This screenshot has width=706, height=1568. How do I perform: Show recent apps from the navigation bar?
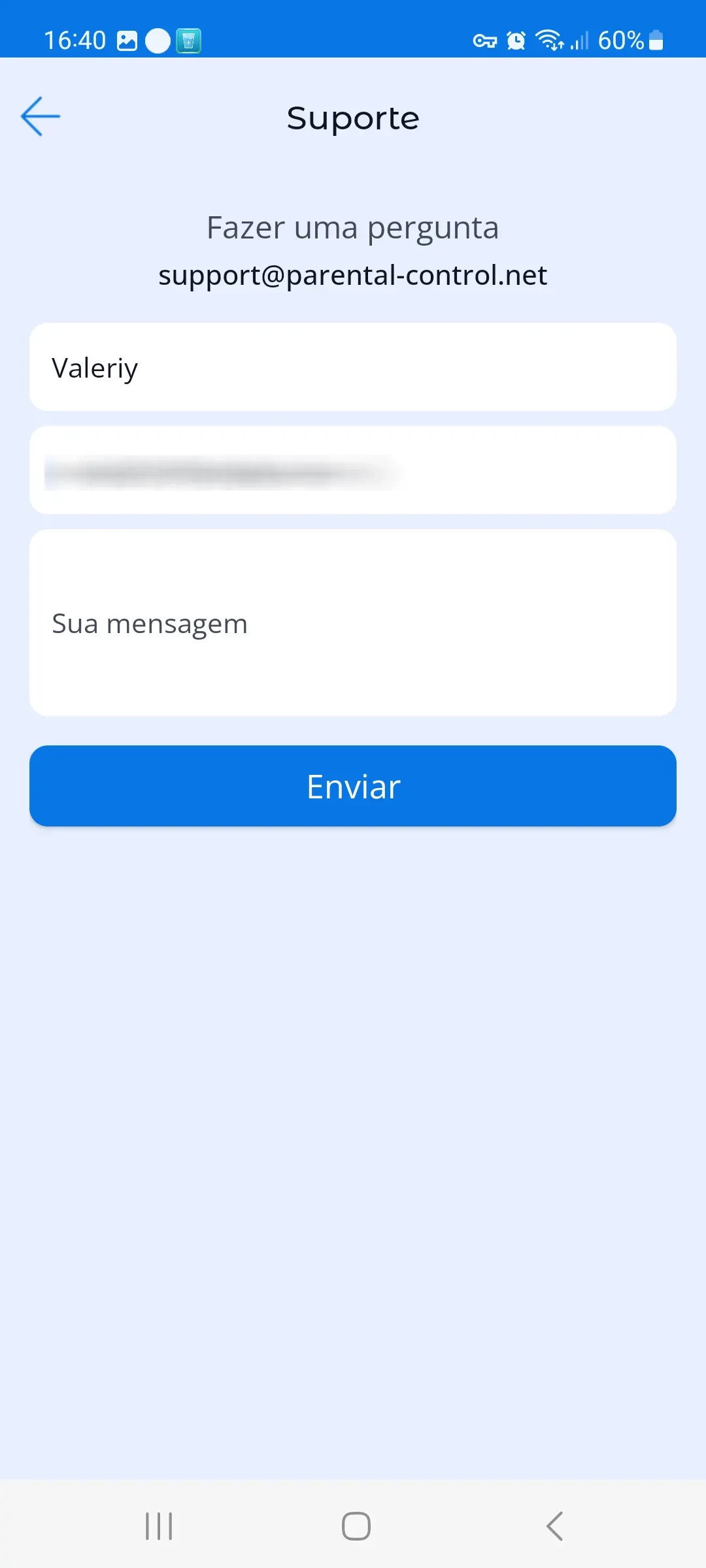click(x=159, y=1526)
